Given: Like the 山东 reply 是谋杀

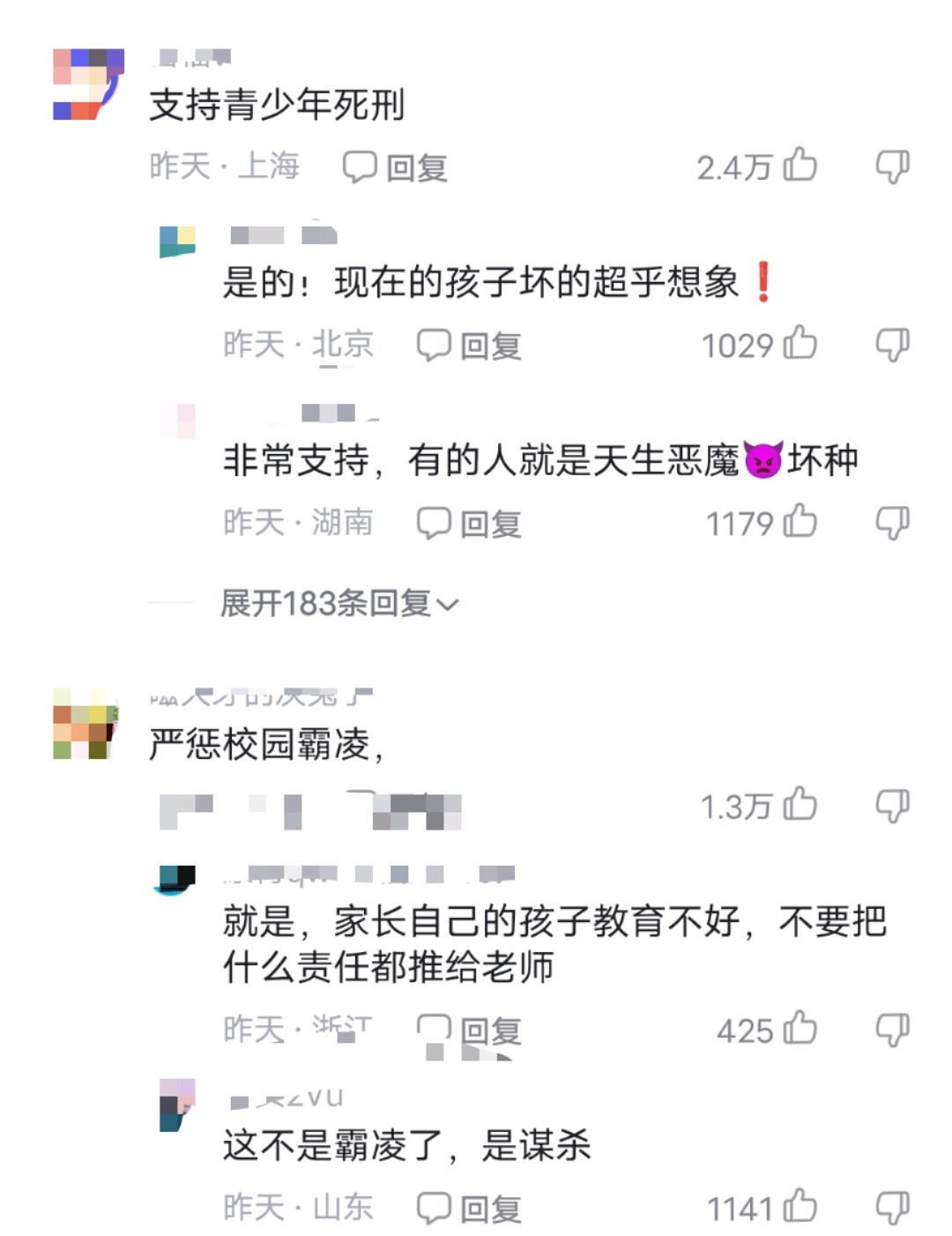Looking at the screenshot, I should (x=800, y=1207).
